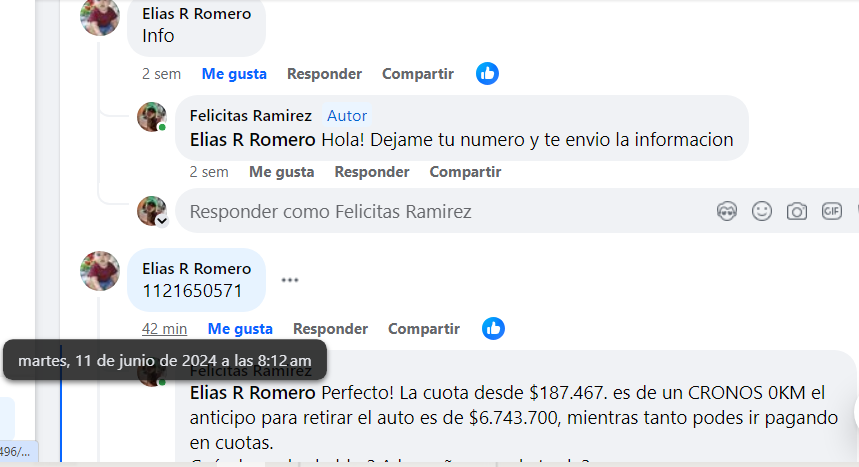Screen dimensions: 859x467
Task: Reply to the 1121650571 comment
Action: (x=330, y=329)
